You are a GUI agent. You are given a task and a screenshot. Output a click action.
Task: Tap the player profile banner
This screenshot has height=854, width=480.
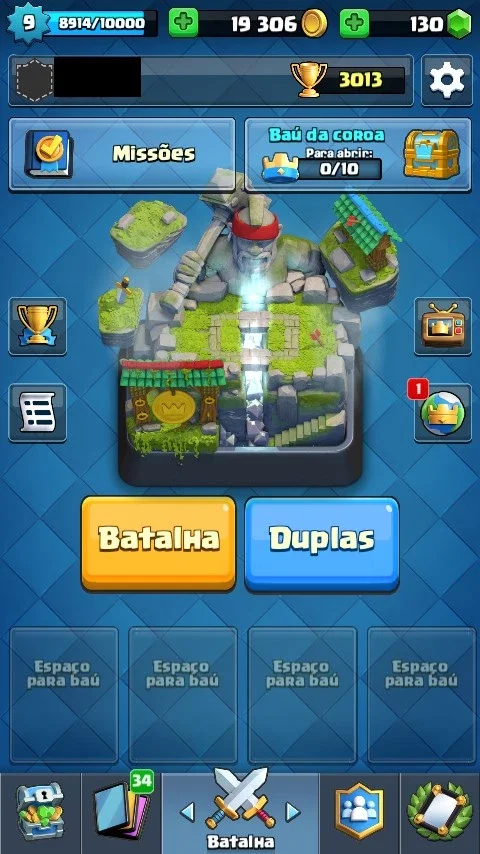(211, 81)
